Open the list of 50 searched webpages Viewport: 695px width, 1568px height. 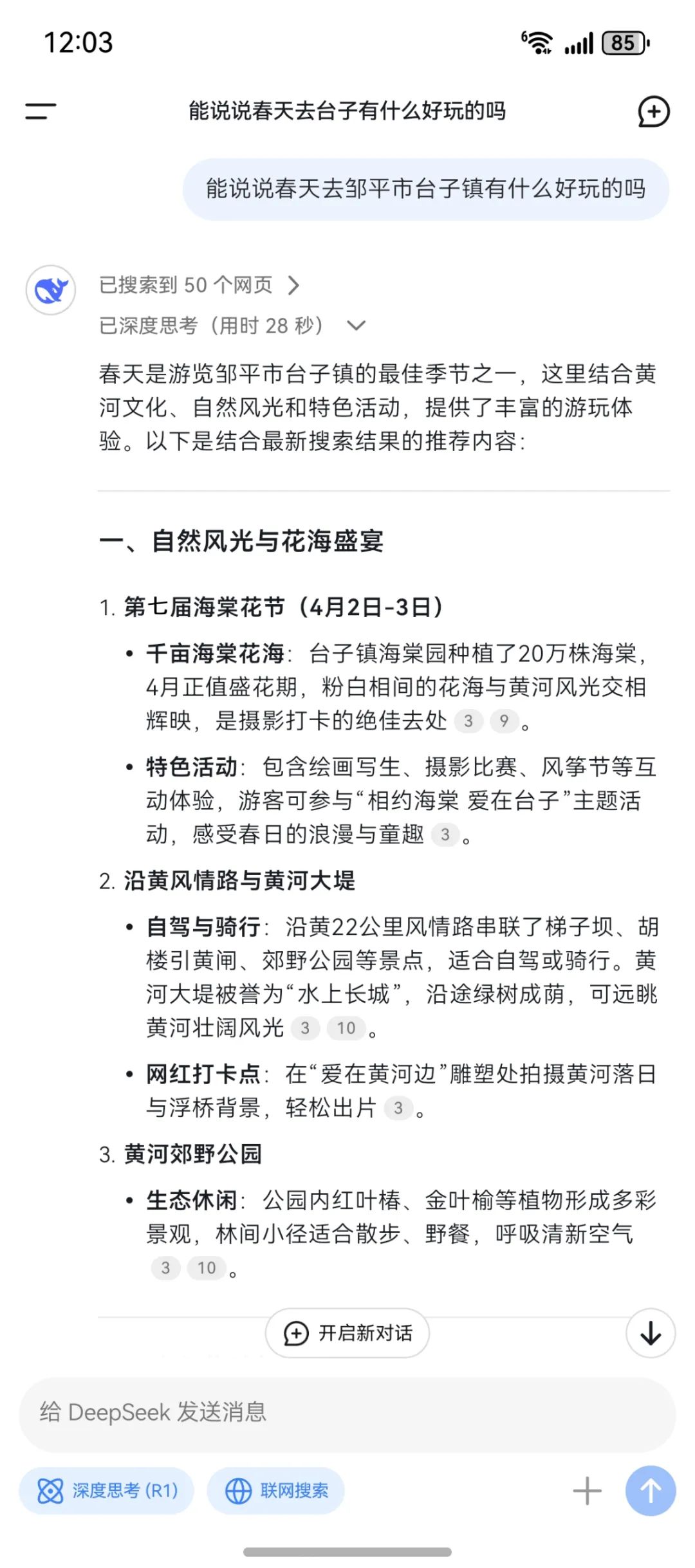coord(199,285)
